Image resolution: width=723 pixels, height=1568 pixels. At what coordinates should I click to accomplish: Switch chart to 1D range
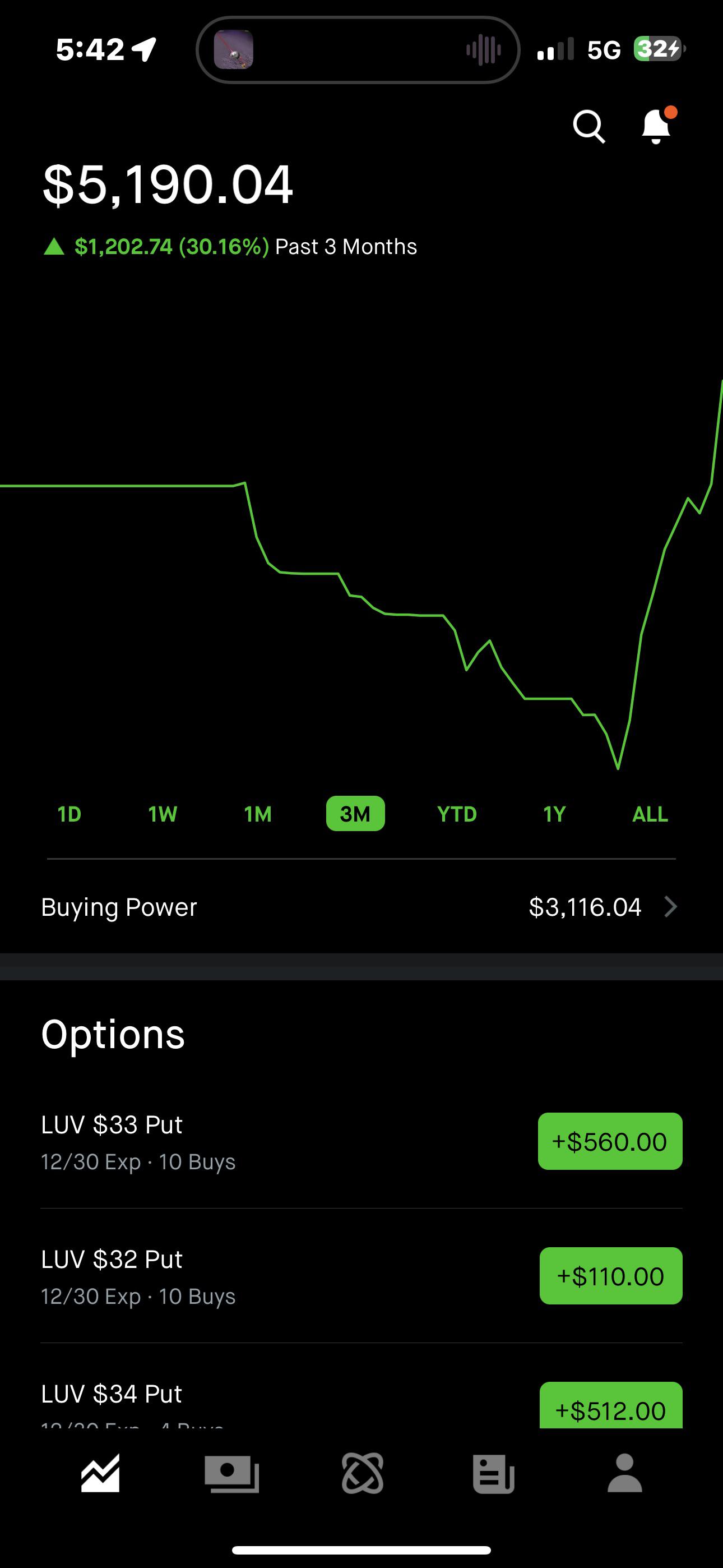pyautogui.click(x=69, y=814)
